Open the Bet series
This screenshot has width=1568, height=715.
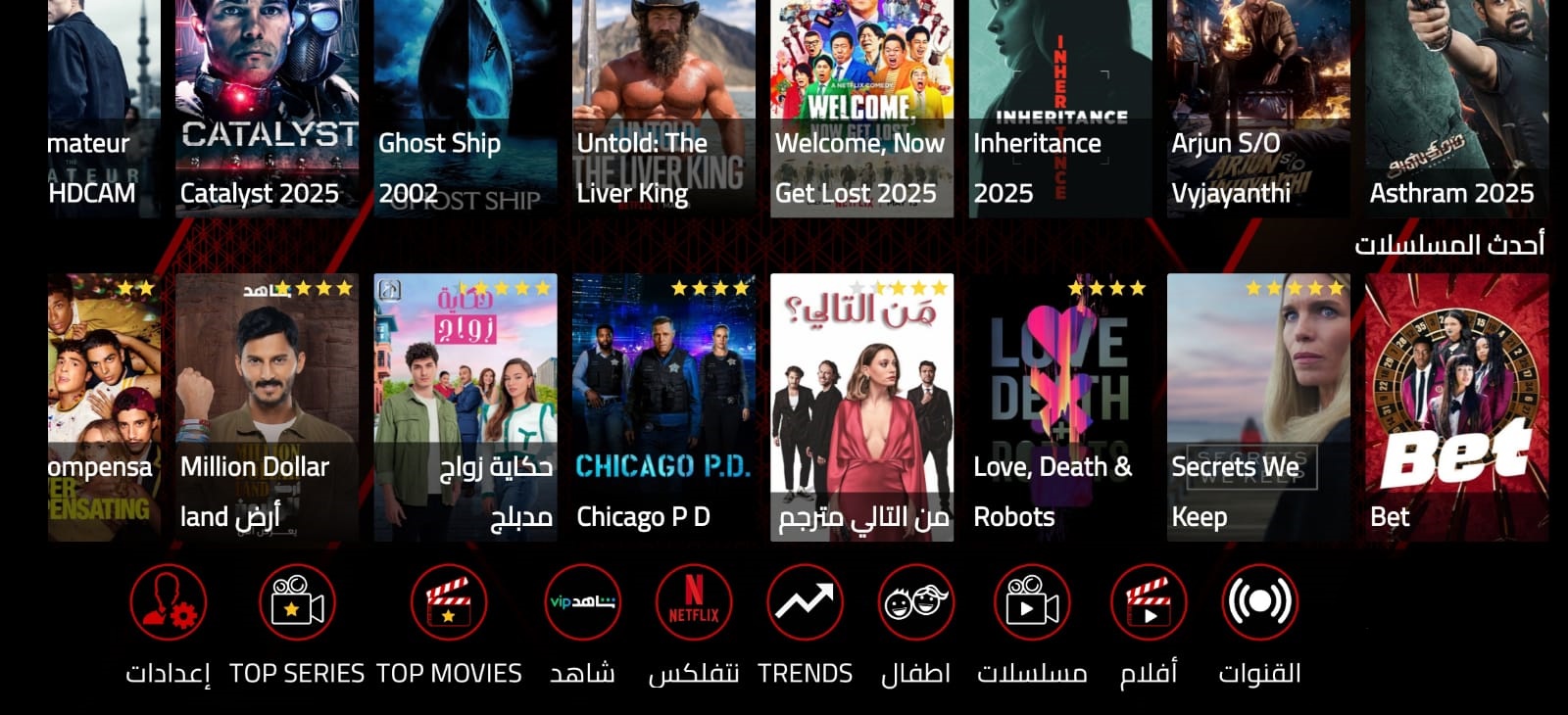pyautogui.click(x=1456, y=406)
